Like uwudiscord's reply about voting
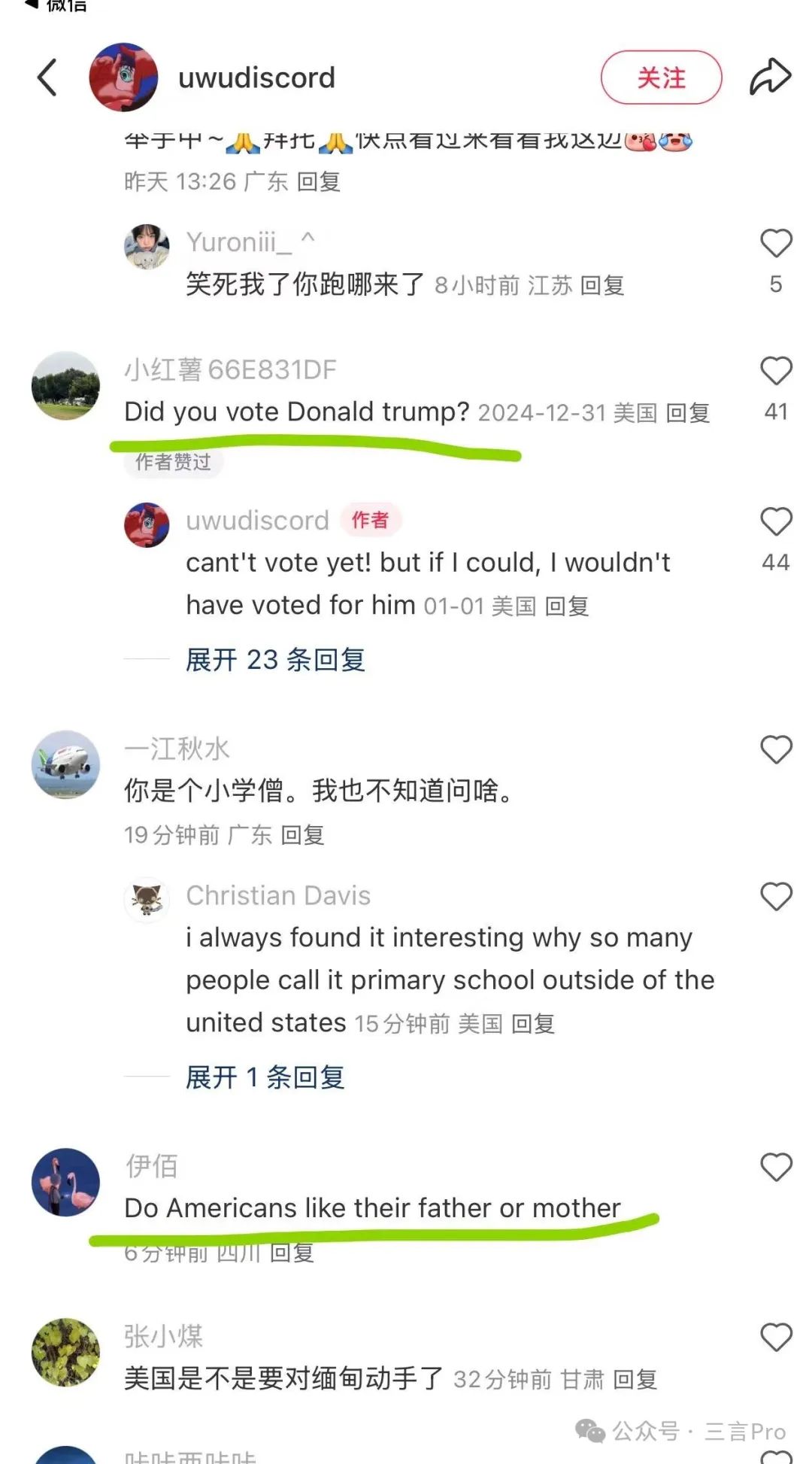The width and height of the screenshot is (812, 1464). tap(776, 522)
